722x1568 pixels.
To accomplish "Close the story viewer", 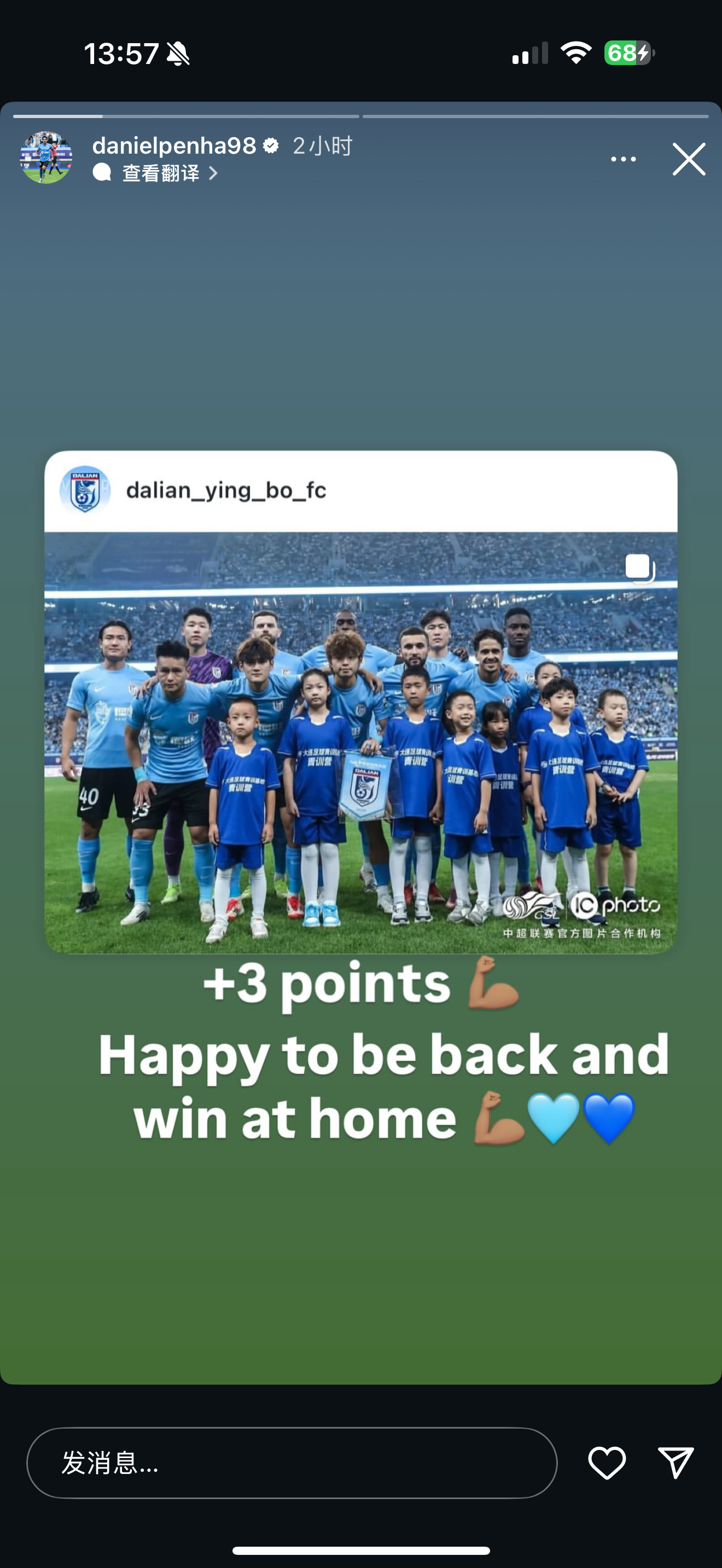I will tap(689, 160).
